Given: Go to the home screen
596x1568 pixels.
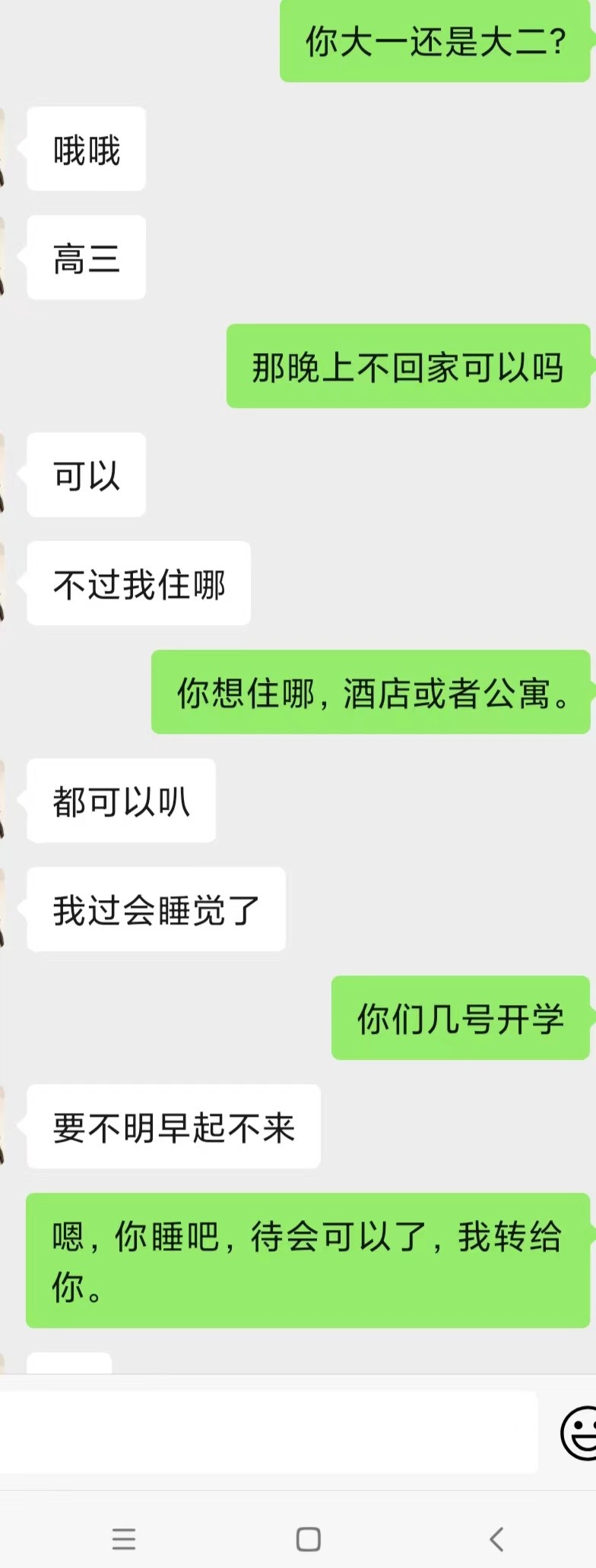Looking at the screenshot, I should coord(308,1539).
